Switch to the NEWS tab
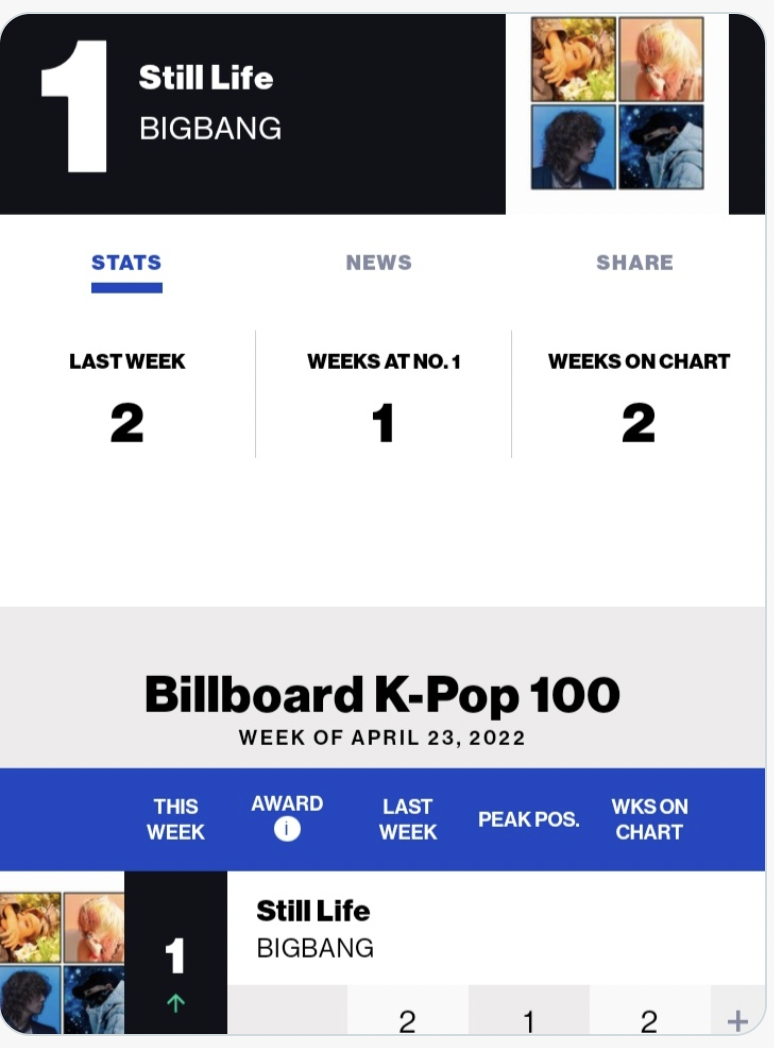This screenshot has width=774, height=1048. click(378, 263)
